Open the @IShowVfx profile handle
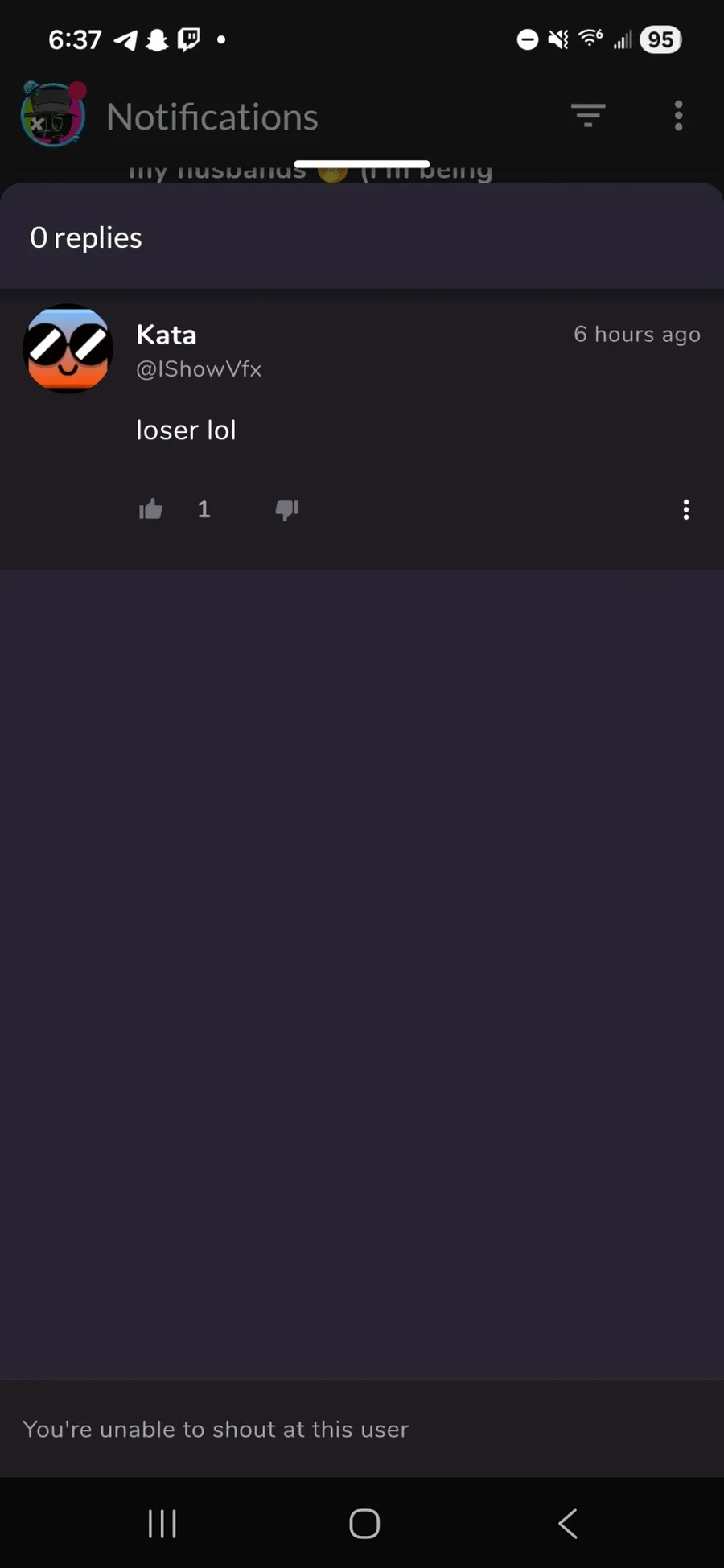The image size is (724, 1568). [x=199, y=369]
